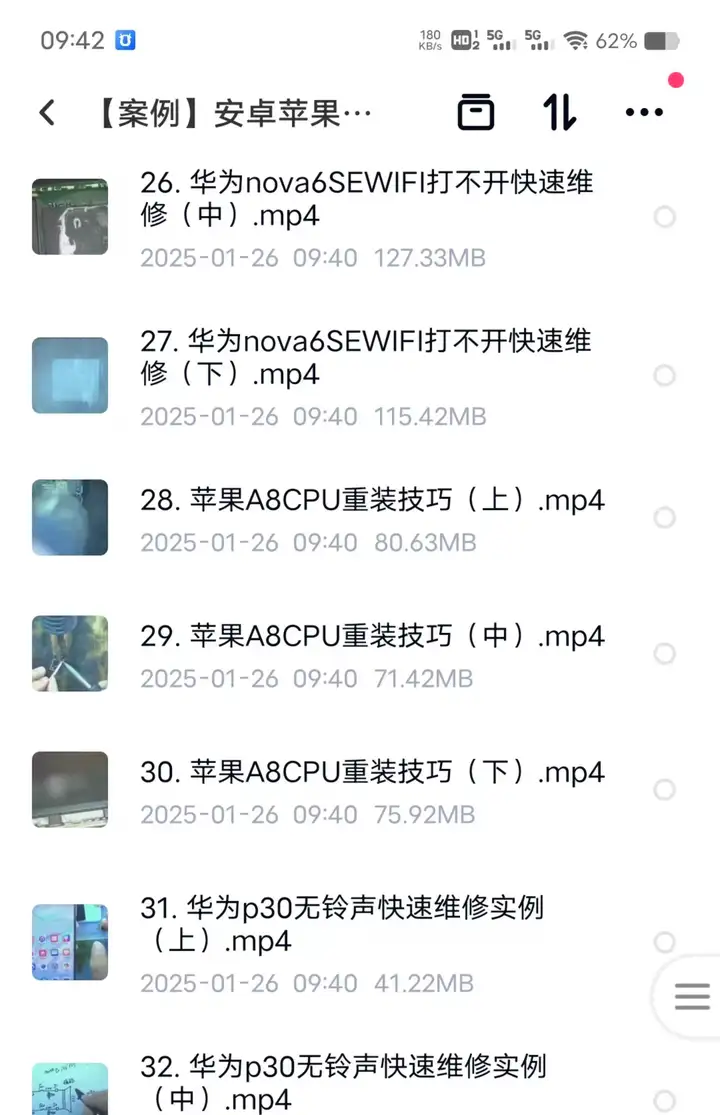This screenshot has height=1115, width=720.
Task: Open the more options icon with red dot
Action: pos(645,112)
